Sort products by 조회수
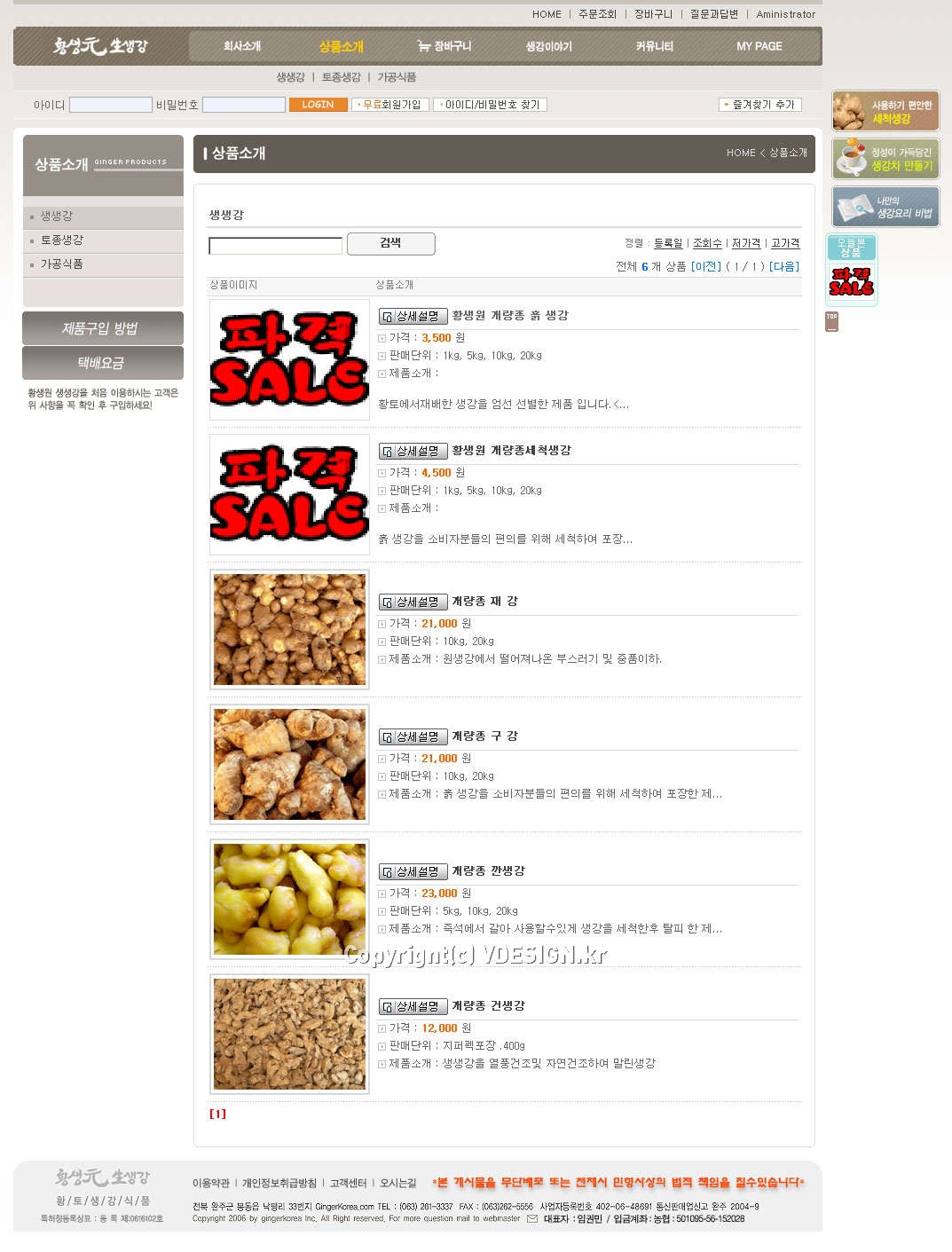Viewport: 952px width, 1252px height. (x=707, y=243)
